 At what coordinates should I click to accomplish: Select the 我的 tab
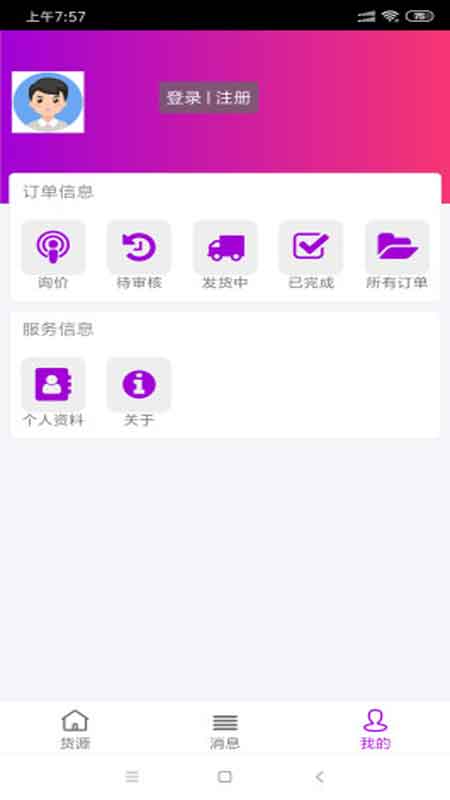[375, 730]
